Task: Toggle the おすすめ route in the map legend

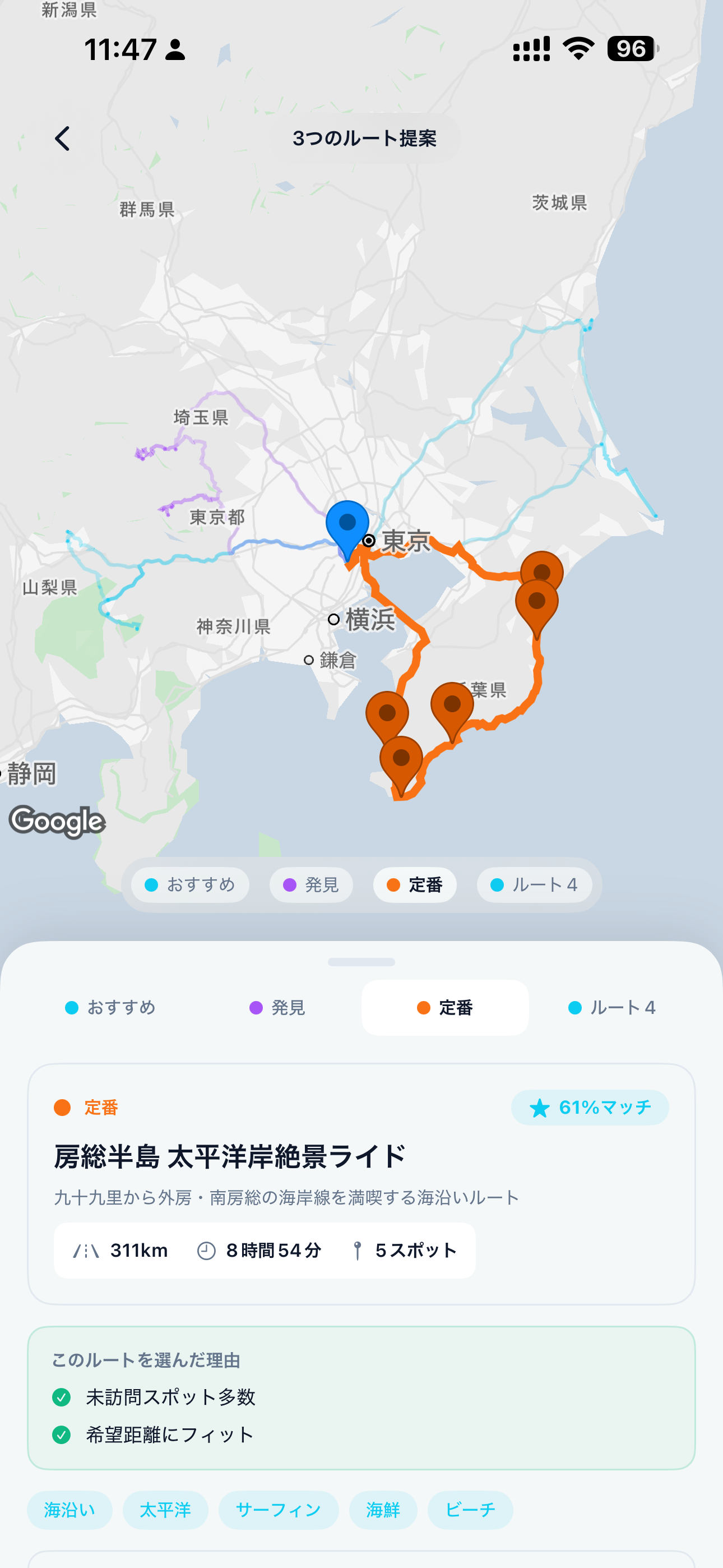Action: 189,886
